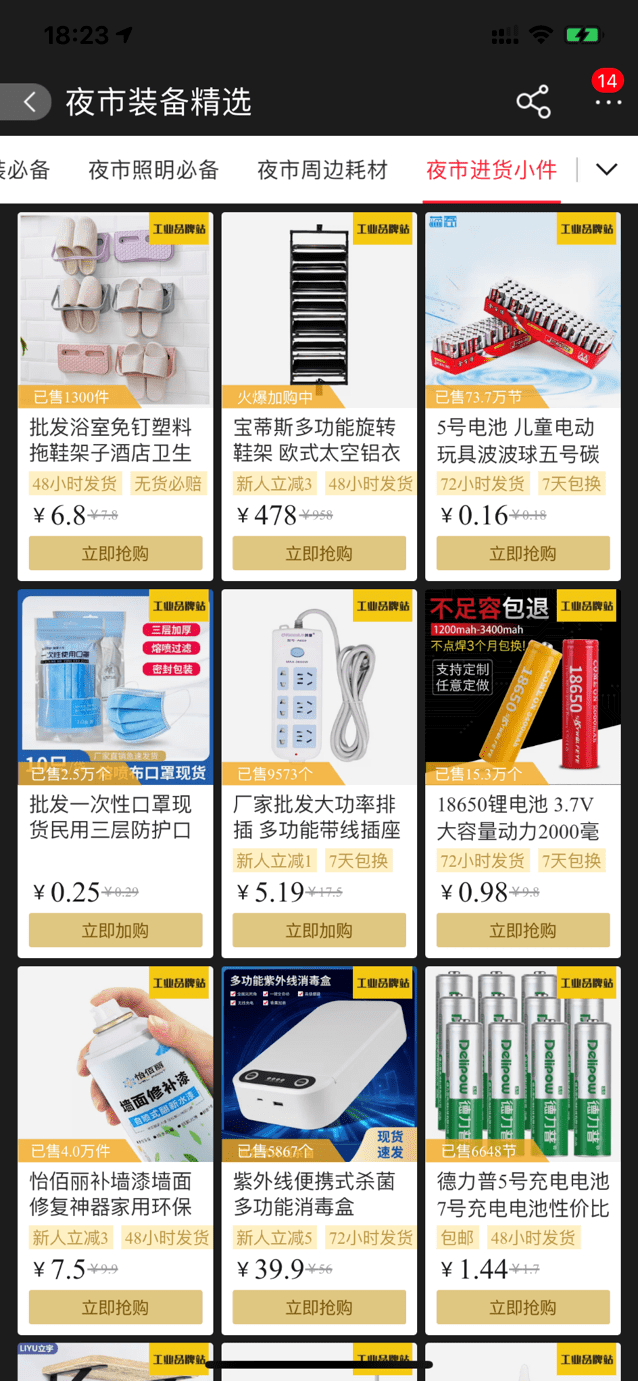Tap 立即抢购 for 怡佰丽补墙漆
Screen dimensions: 638x1381
pyautogui.click(x=115, y=1307)
